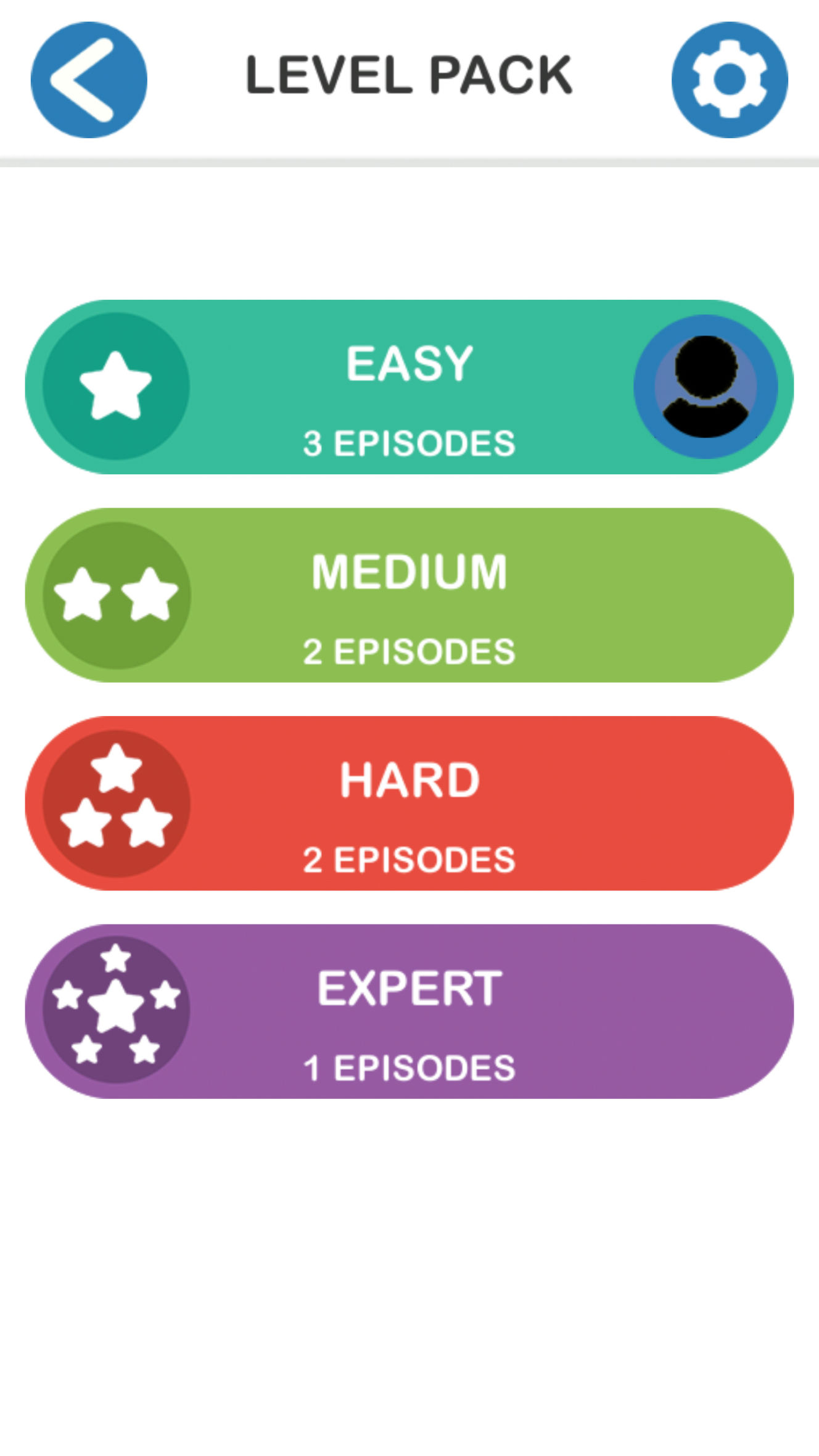The width and height of the screenshot is (819, 1456).
Task: Choose the Hard level pack
Action: pyautogui.click(x=409, y=803)
